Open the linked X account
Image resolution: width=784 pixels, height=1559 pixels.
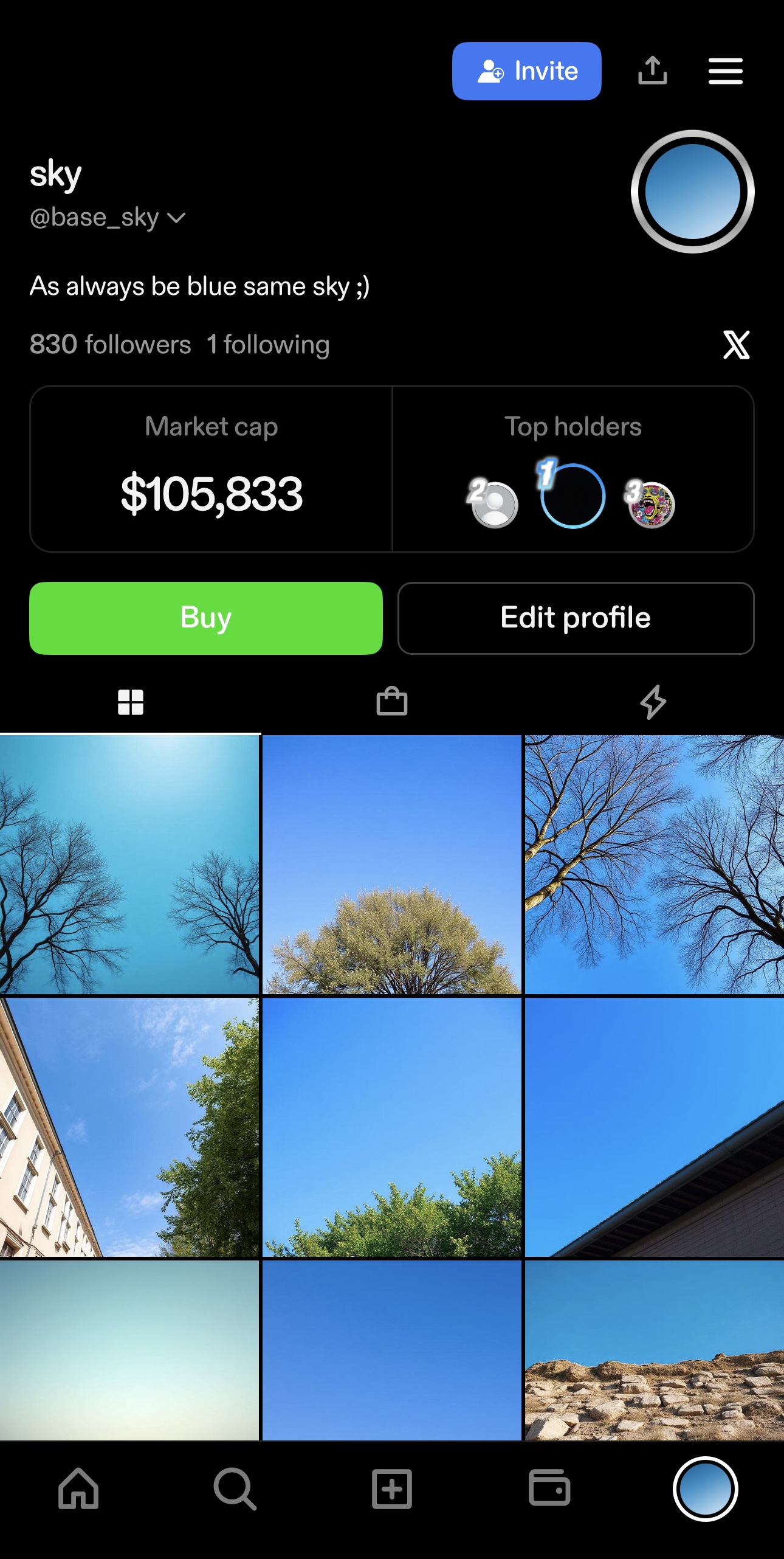pos(736,345)
